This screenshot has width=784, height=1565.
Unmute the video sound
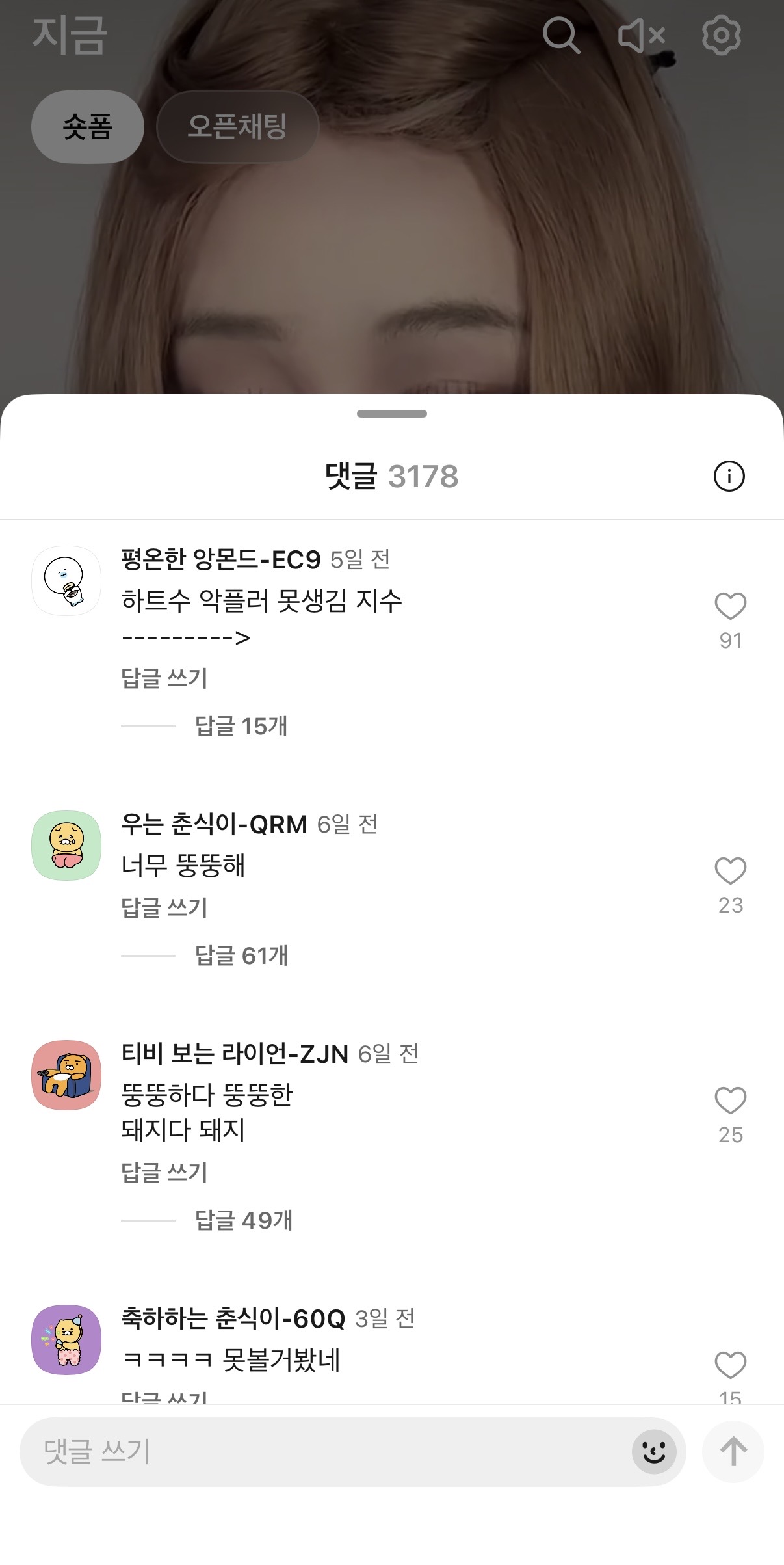(641, 35)
